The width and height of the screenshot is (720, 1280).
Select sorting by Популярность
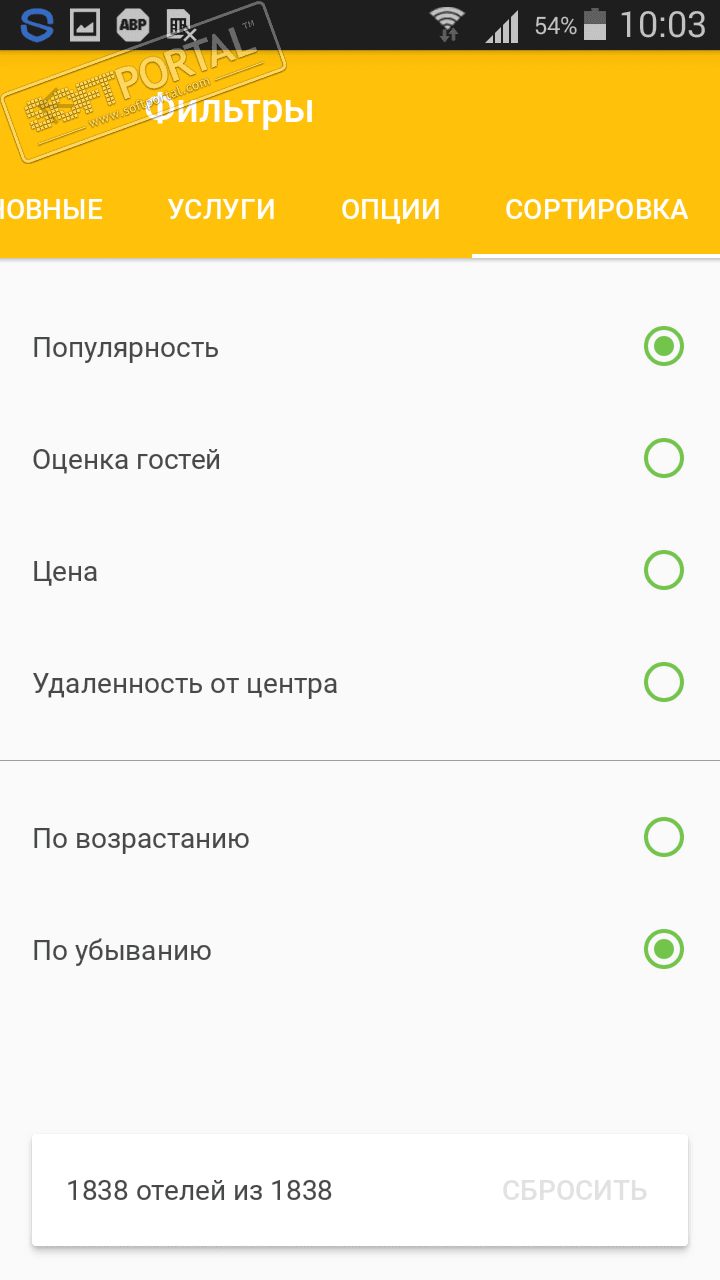663,347
